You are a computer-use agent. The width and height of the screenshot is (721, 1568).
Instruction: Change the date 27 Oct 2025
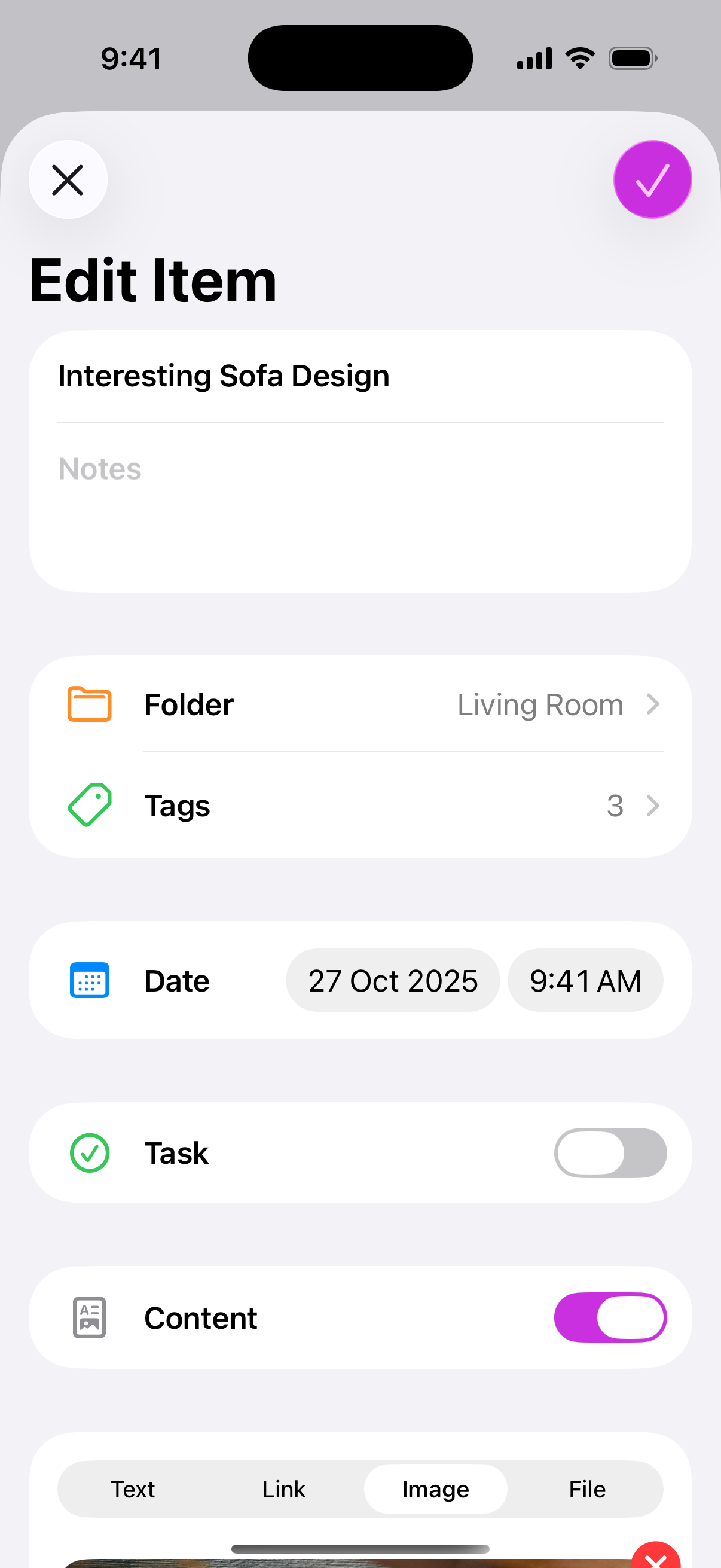pos(392,981)
